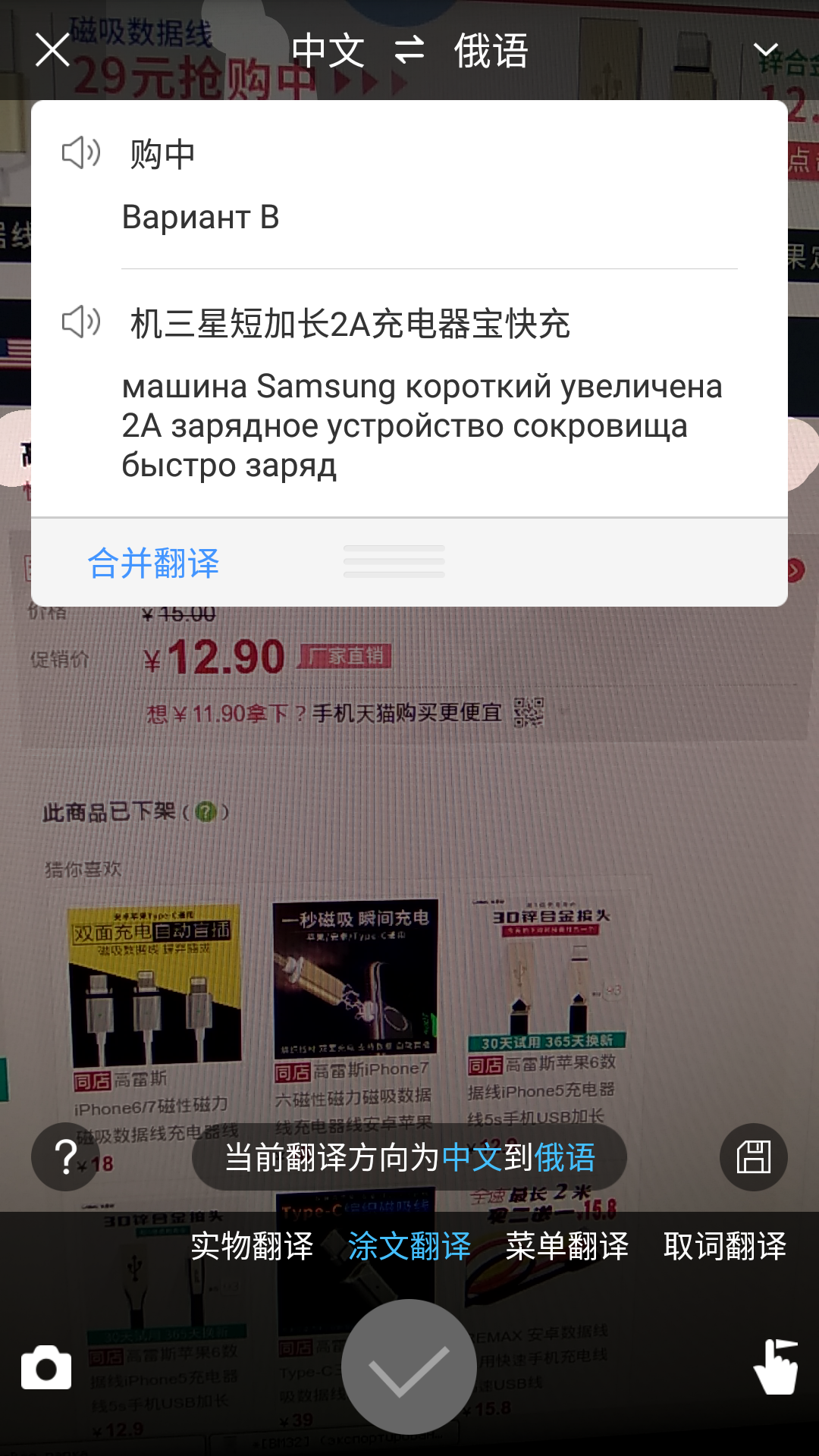Switch to 取词翻译 mode
The height and width of the screenshot is (1456, 819).
point(725,1246)
